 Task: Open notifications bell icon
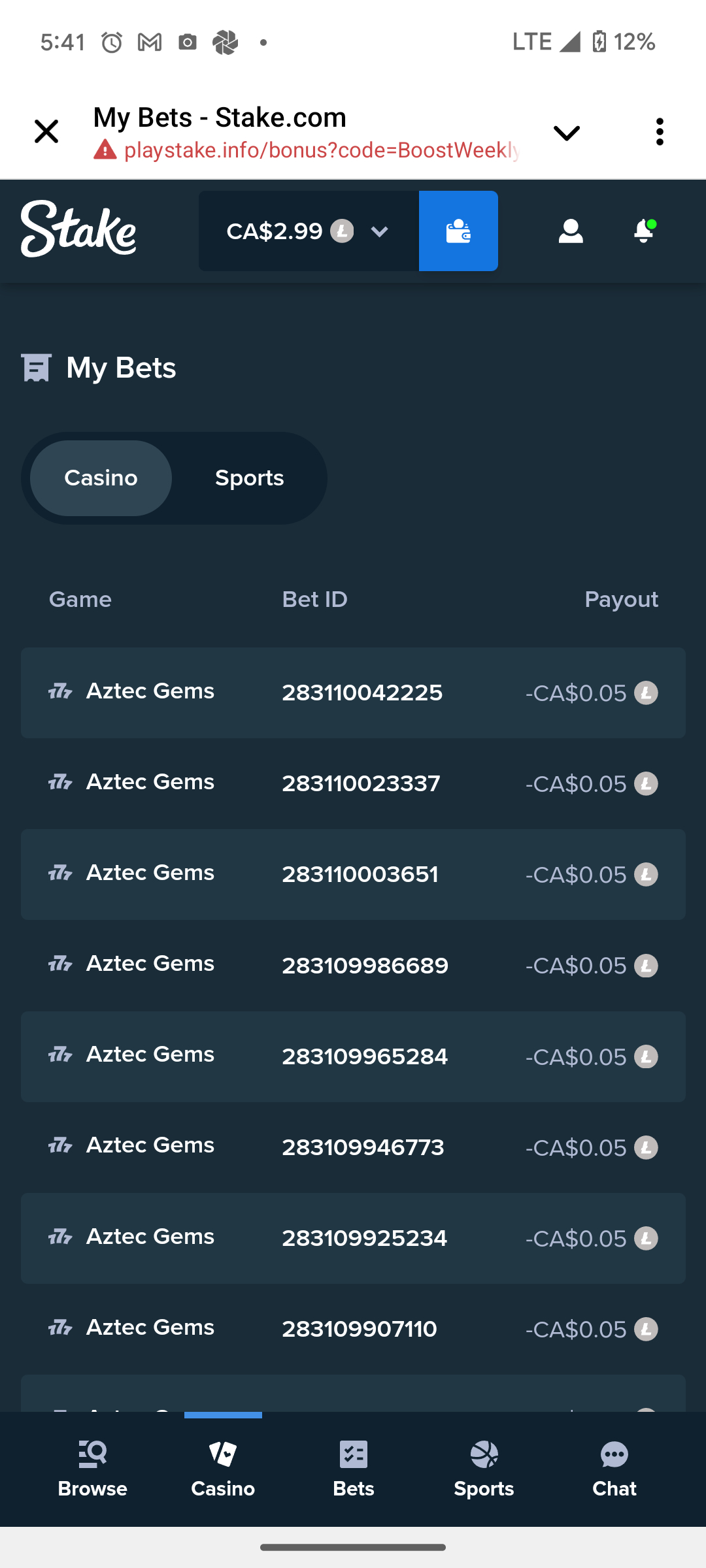pyautogui.click(x=643, y=231)
